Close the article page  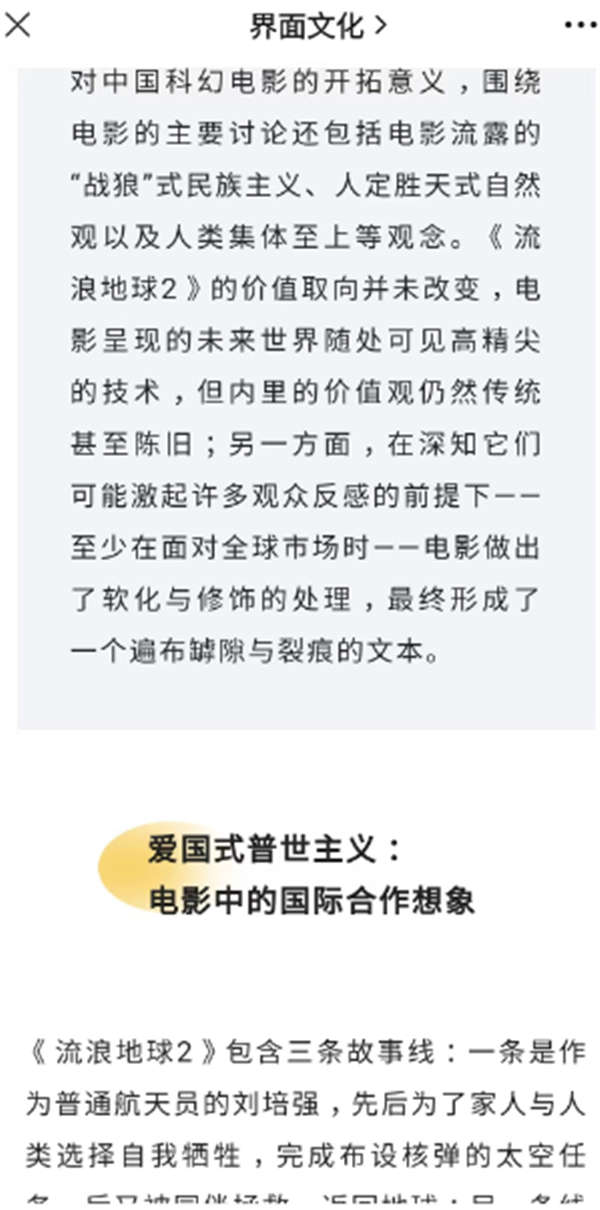tap(18, 24)
